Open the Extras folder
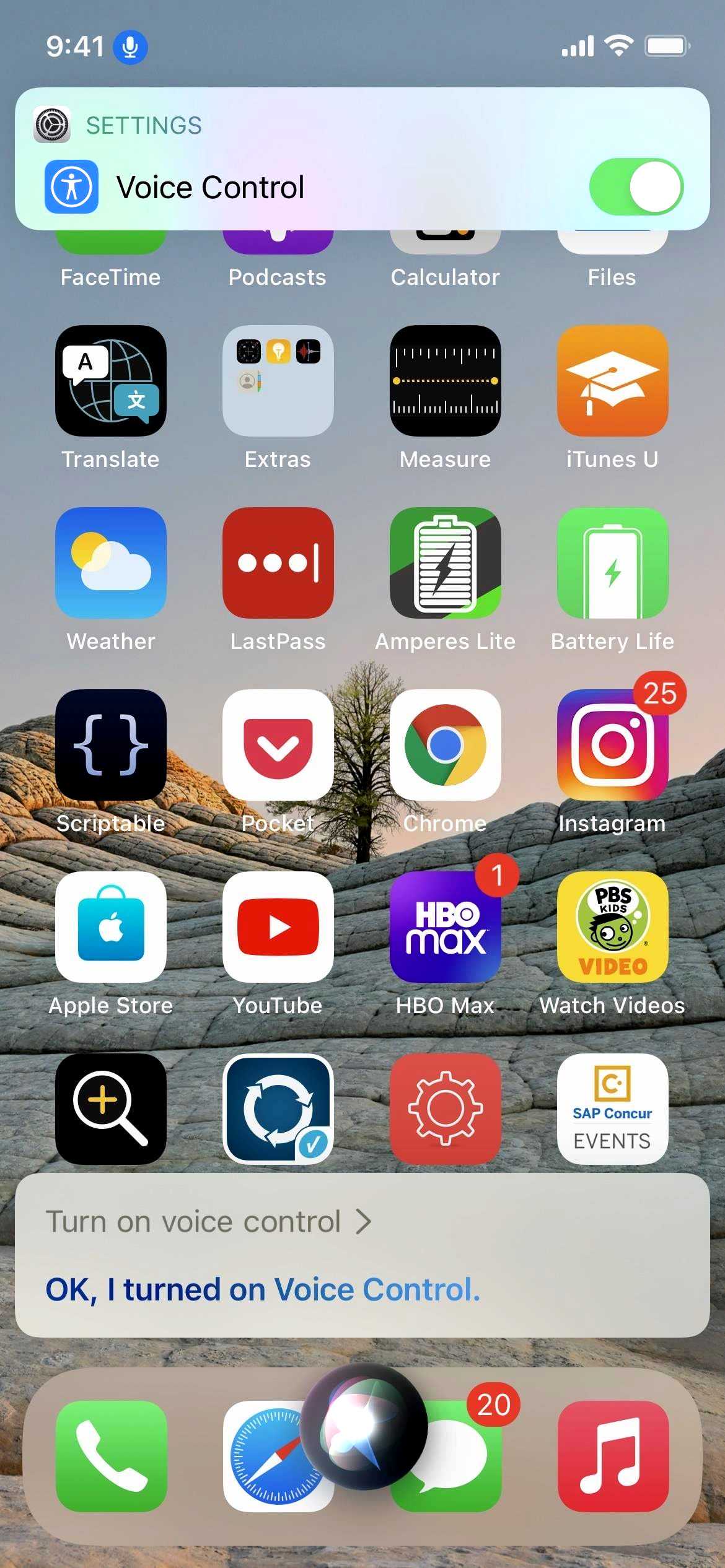 [278, 380]
